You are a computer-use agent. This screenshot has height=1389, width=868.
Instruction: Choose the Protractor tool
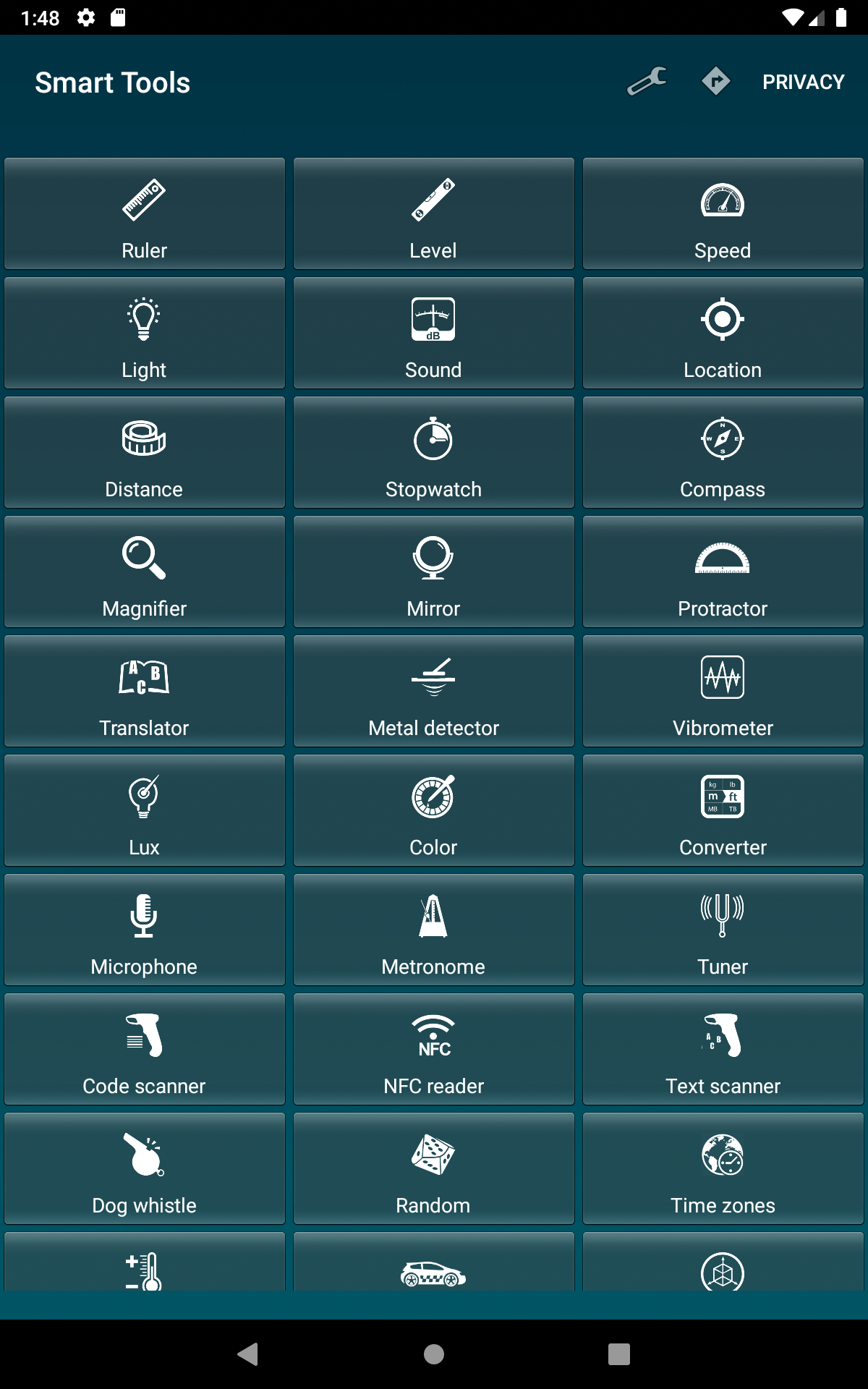(723, 572)
